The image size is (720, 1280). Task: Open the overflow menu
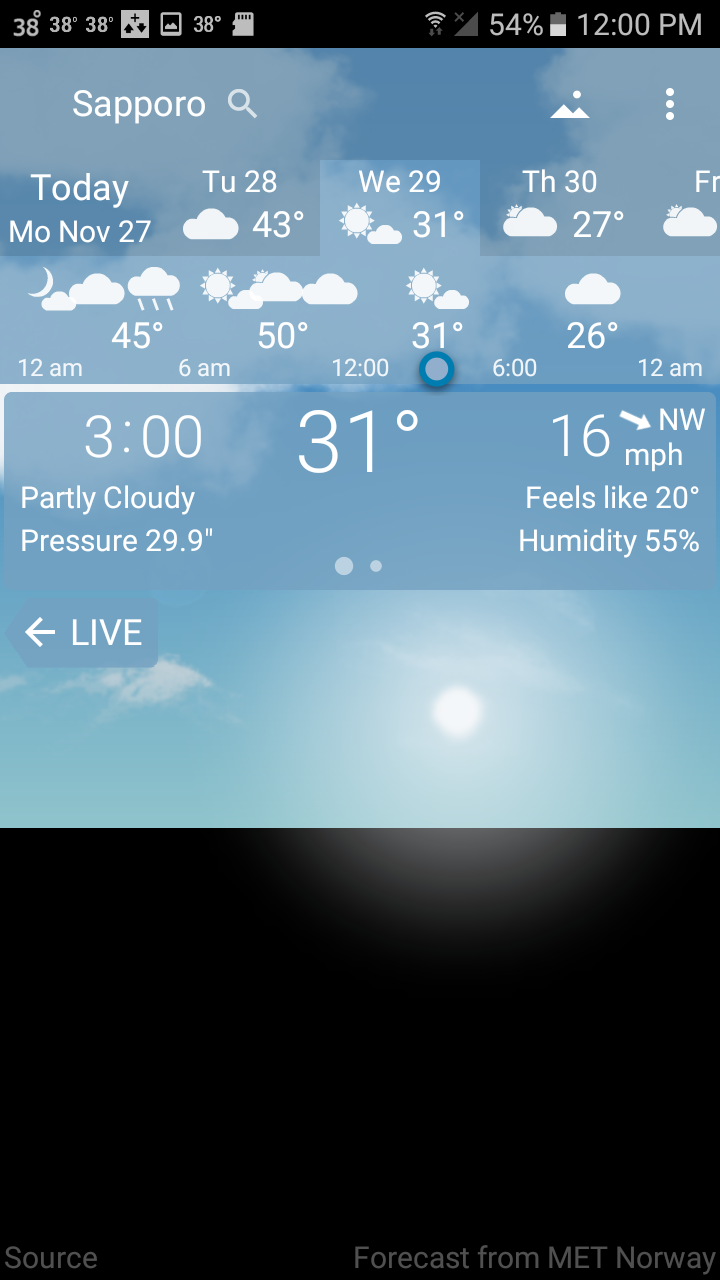coord(669,104)
